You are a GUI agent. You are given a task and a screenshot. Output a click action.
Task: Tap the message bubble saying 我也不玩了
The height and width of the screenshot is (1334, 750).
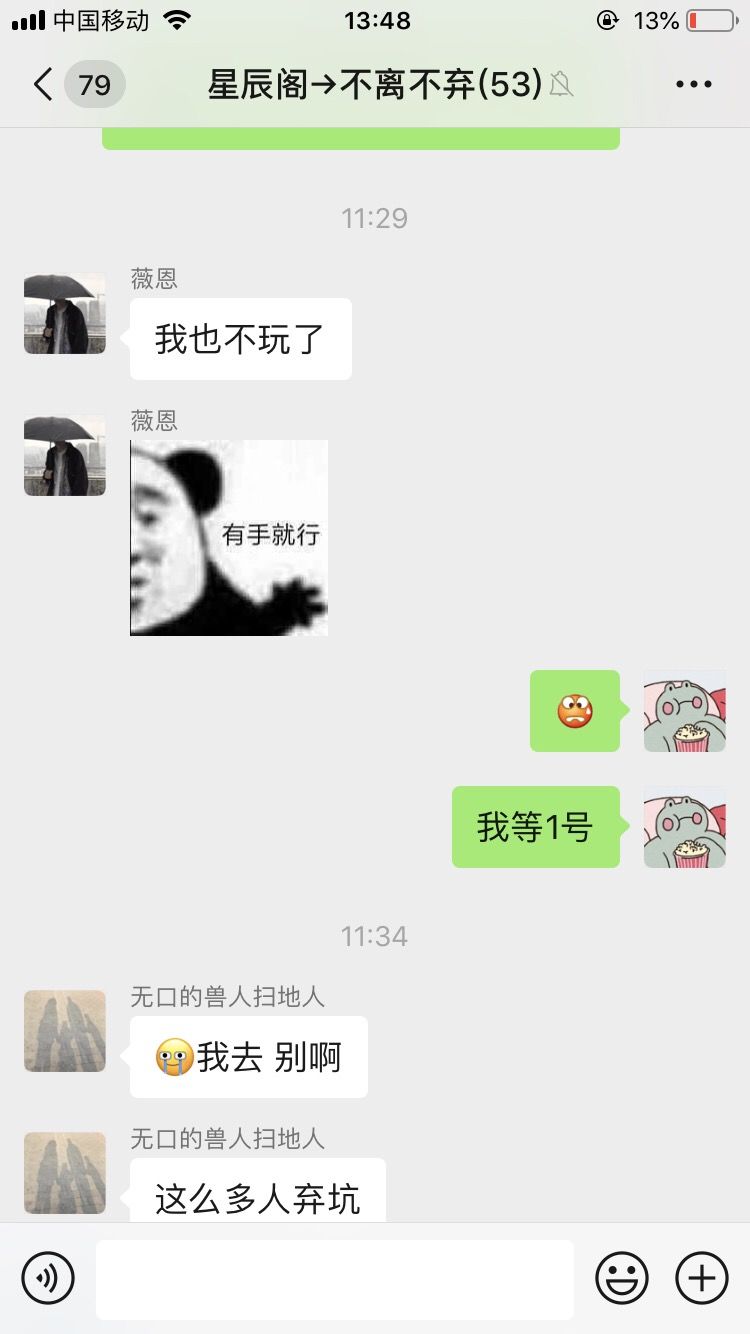coord(240,339)
